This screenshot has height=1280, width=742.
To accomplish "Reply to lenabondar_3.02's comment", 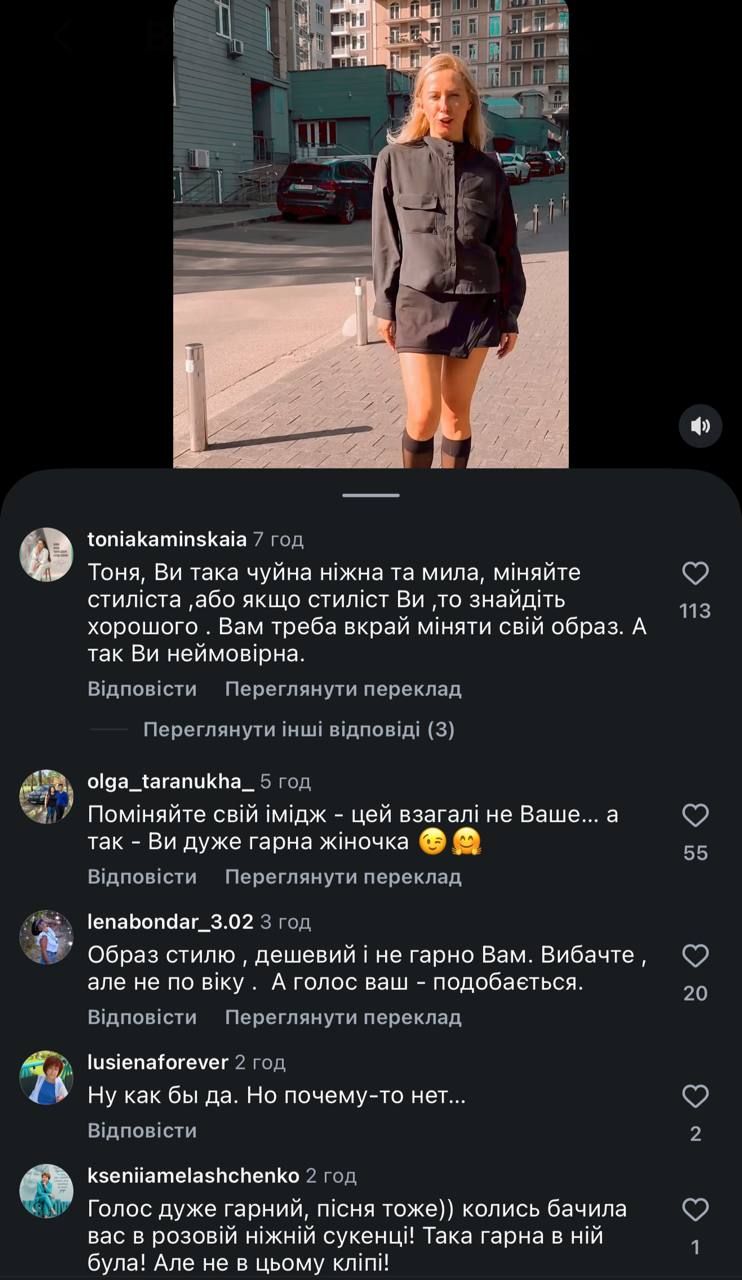I will click(x=142, y=1017).
